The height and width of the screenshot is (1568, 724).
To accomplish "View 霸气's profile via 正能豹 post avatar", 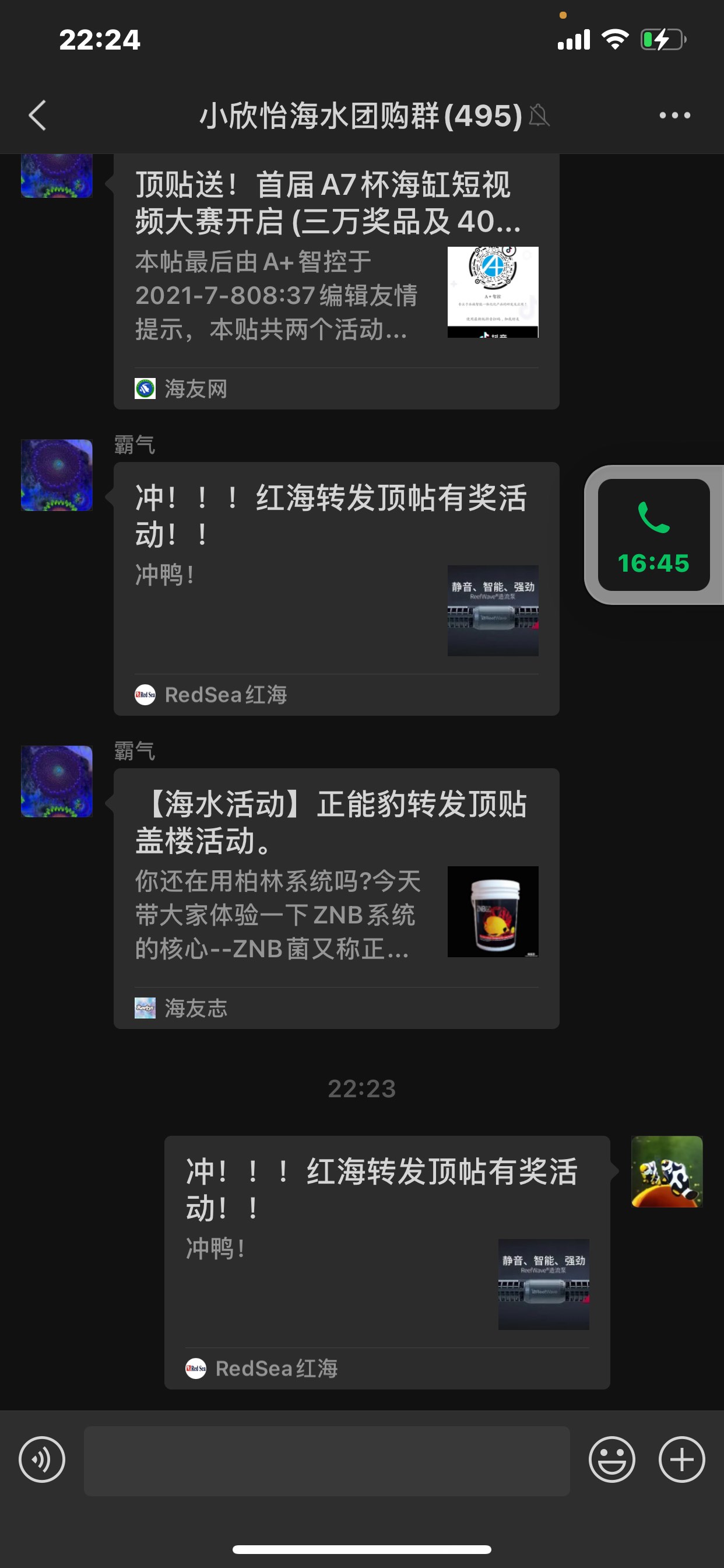I will [57, 781].
